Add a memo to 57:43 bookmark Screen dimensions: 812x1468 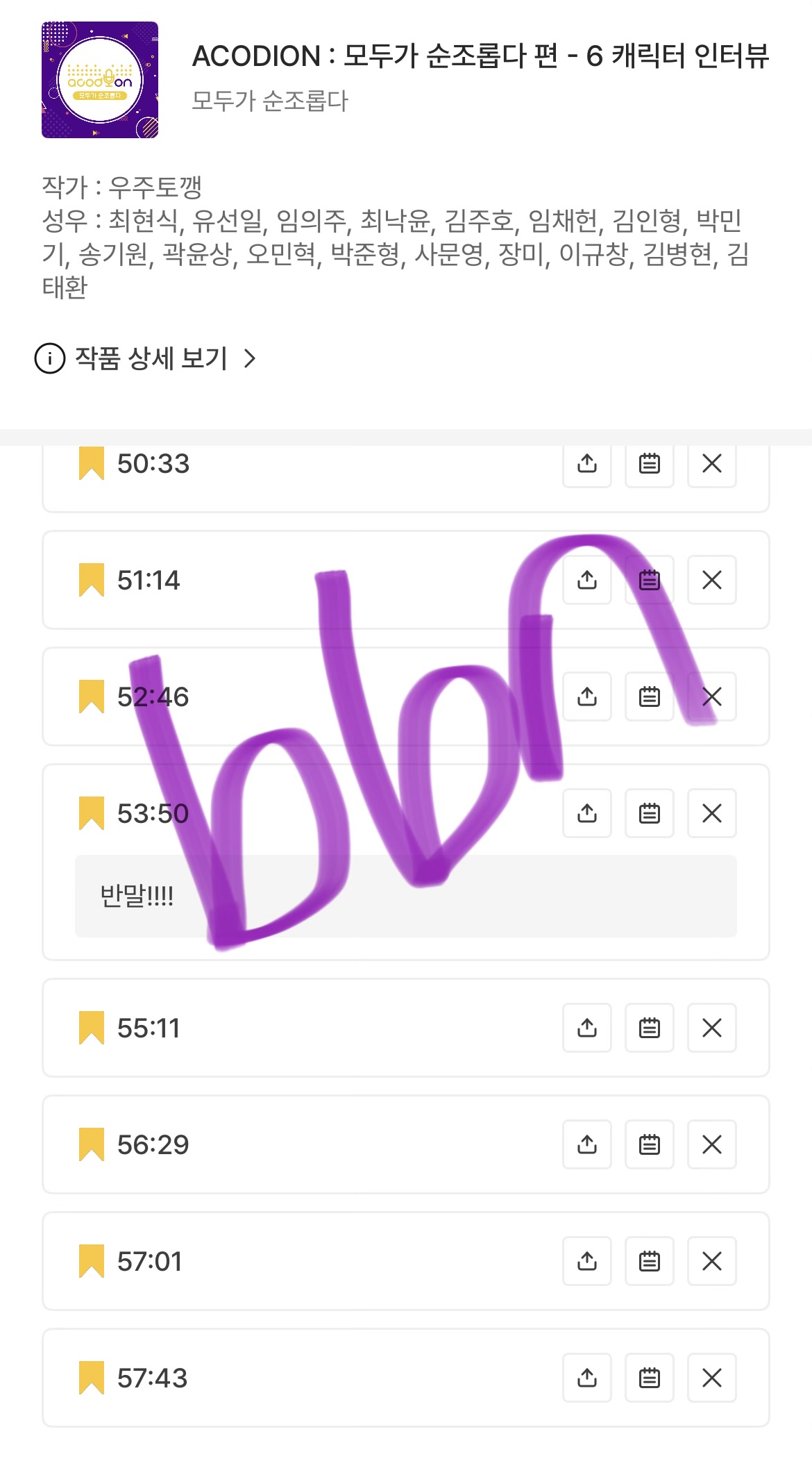pos(650,1378)
